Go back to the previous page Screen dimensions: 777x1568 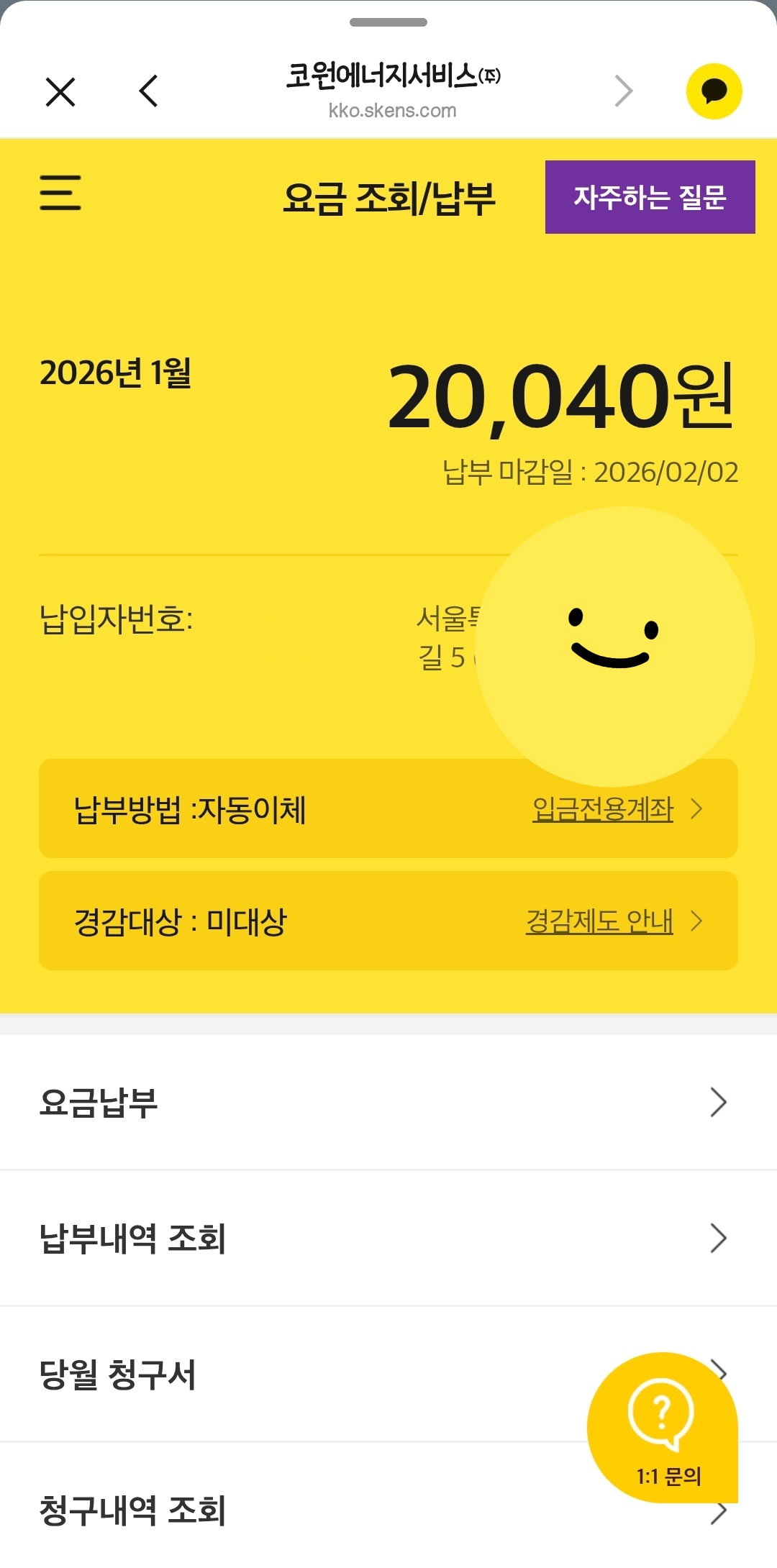[x=149, y=91]
